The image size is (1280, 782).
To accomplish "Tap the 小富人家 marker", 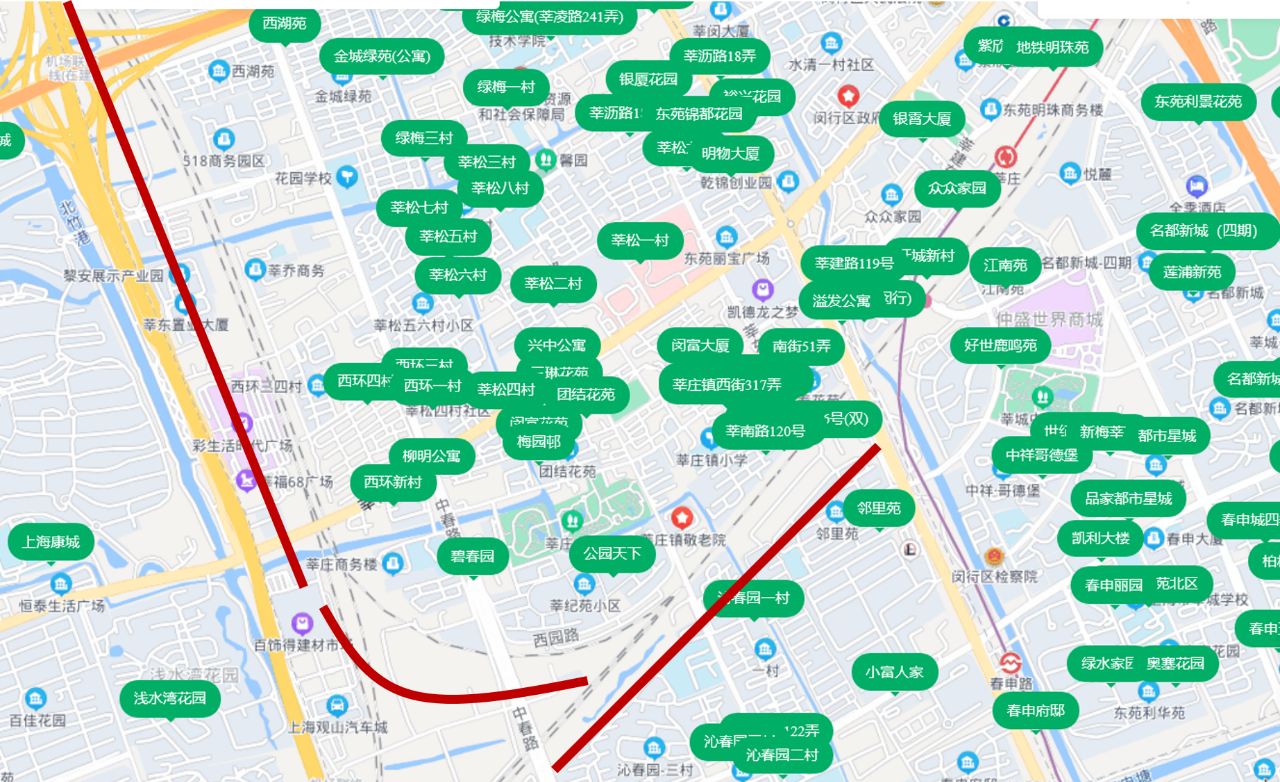I will [x=895, y=672].
